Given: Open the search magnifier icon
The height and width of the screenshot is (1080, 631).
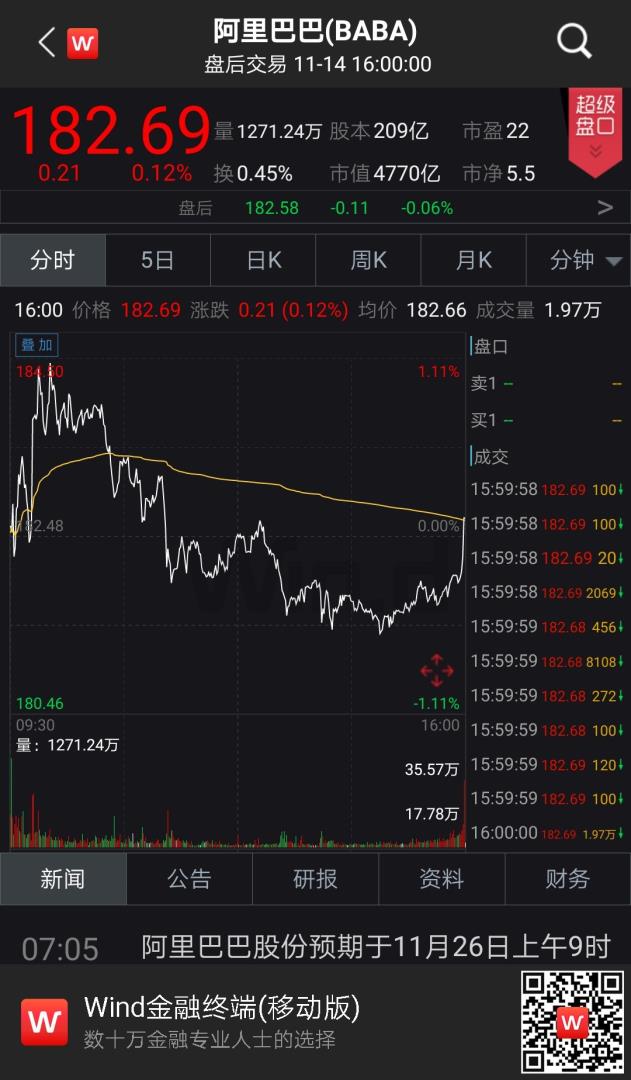Looking at the screenshot, I should point(574,42).
